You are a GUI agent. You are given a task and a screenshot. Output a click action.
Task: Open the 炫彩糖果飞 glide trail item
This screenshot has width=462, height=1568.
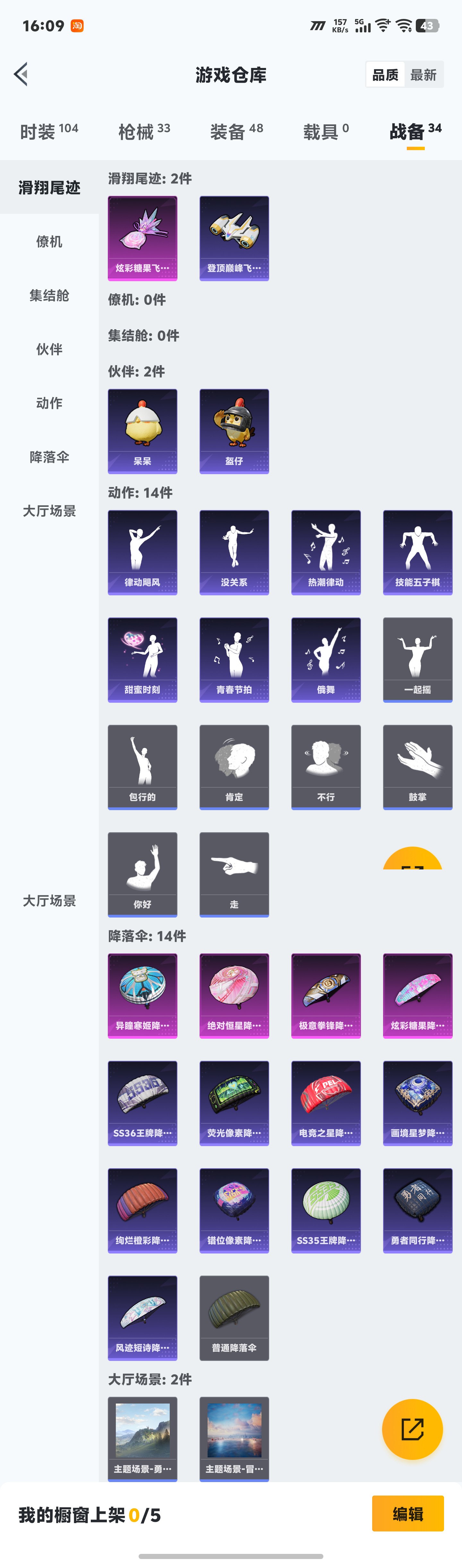point(143,238)
